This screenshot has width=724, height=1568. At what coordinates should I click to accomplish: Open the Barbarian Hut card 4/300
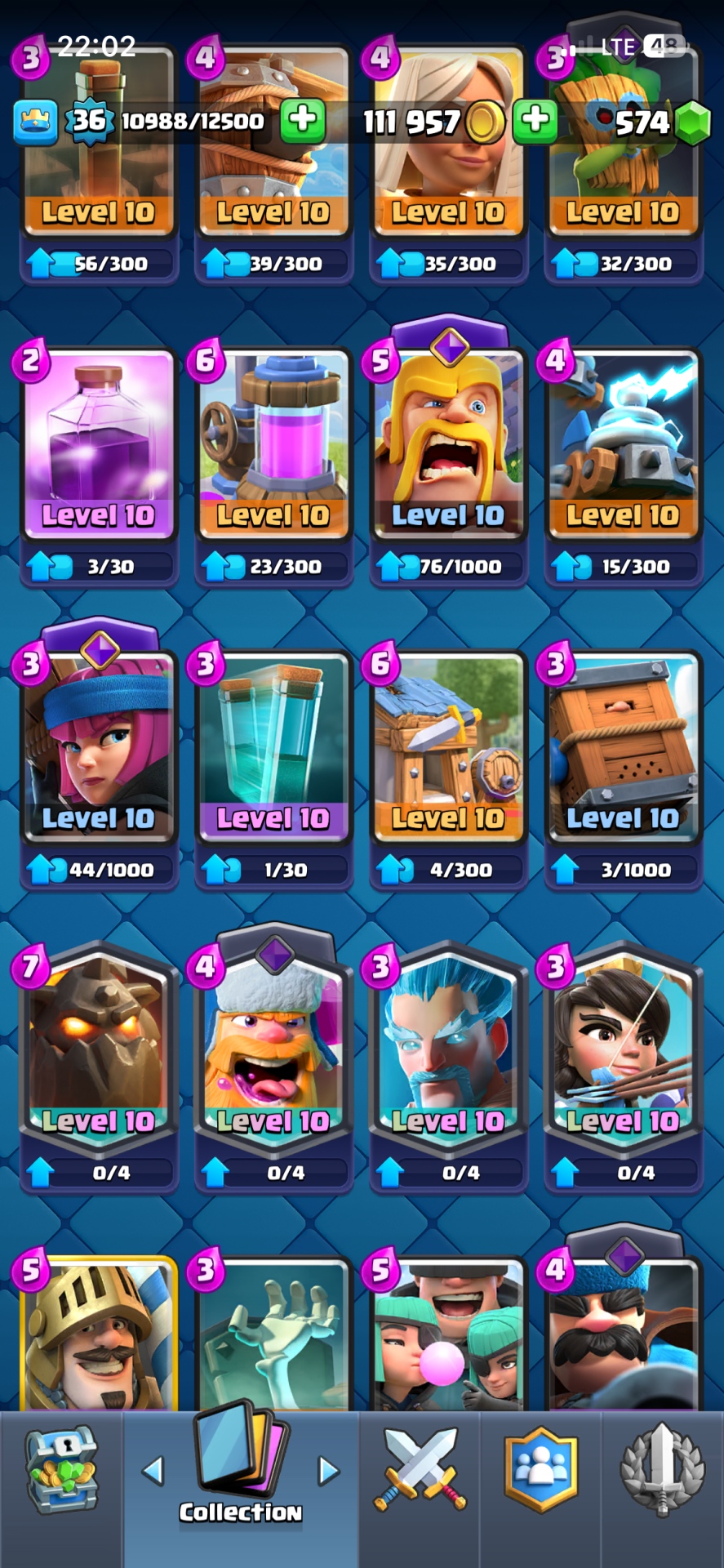448,747
